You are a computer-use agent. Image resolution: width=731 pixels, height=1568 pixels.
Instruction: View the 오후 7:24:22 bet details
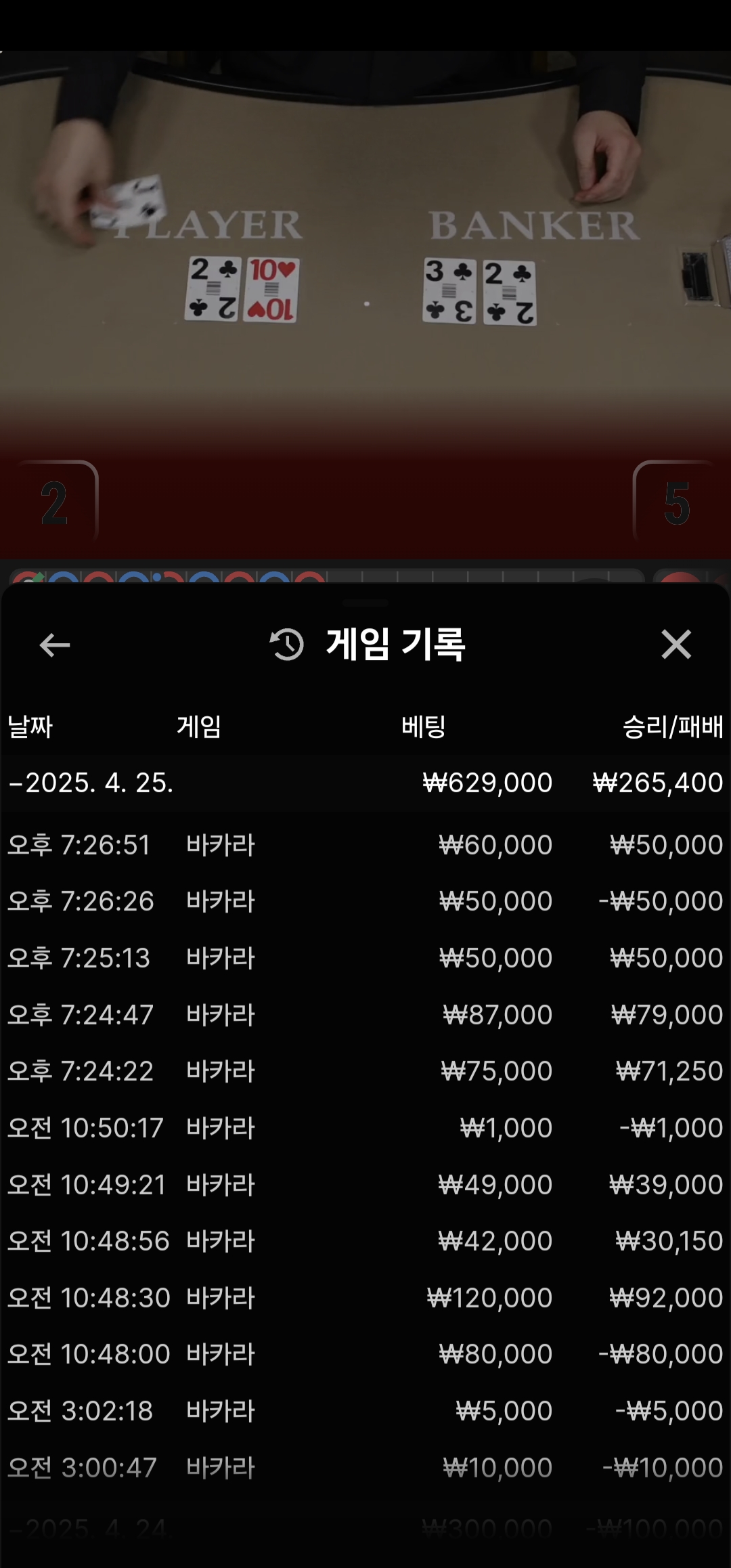(x=365, y=1071)
